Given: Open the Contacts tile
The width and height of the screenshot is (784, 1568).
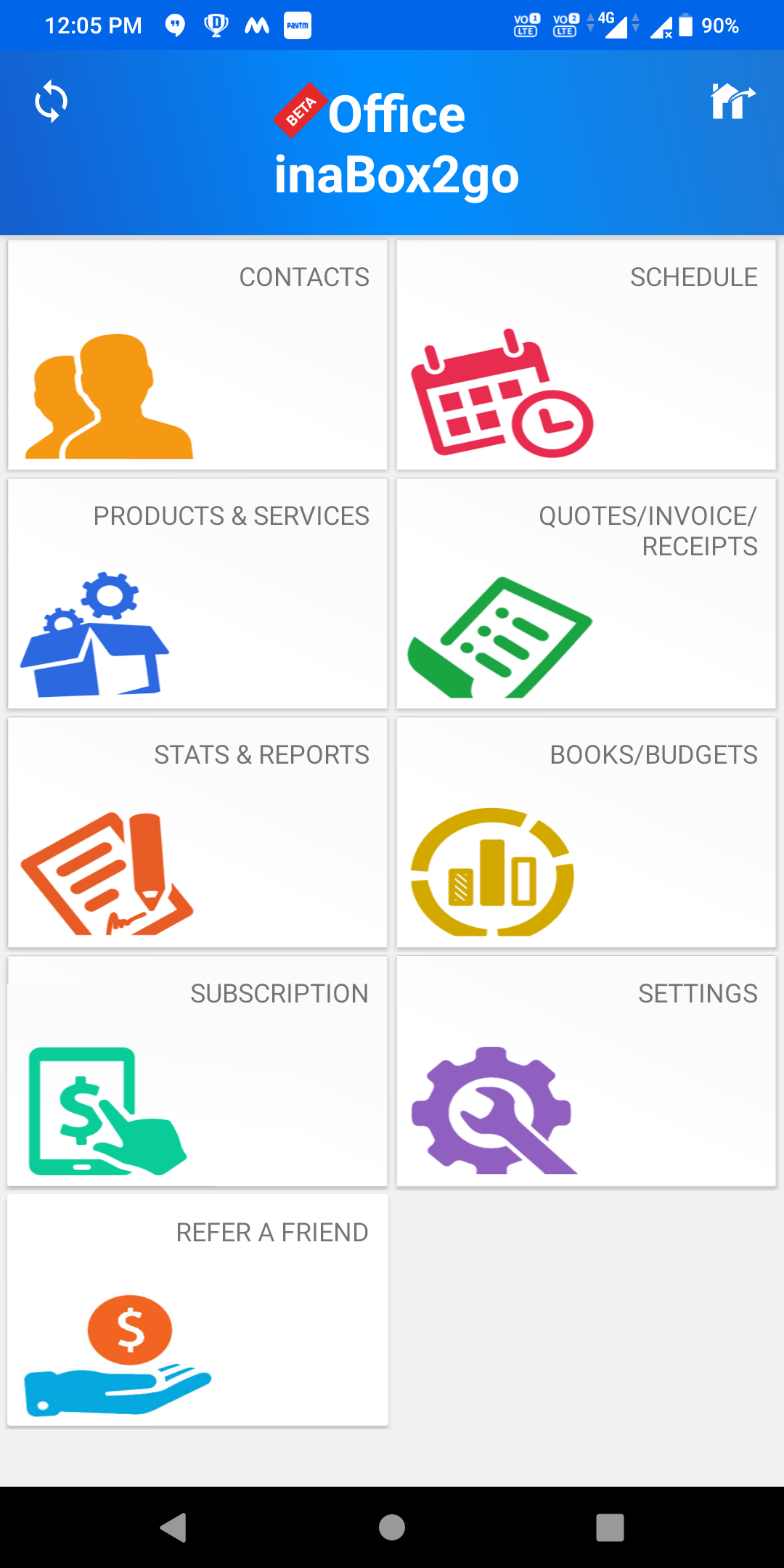Looking at the screenshot, I should click(197, 355).
